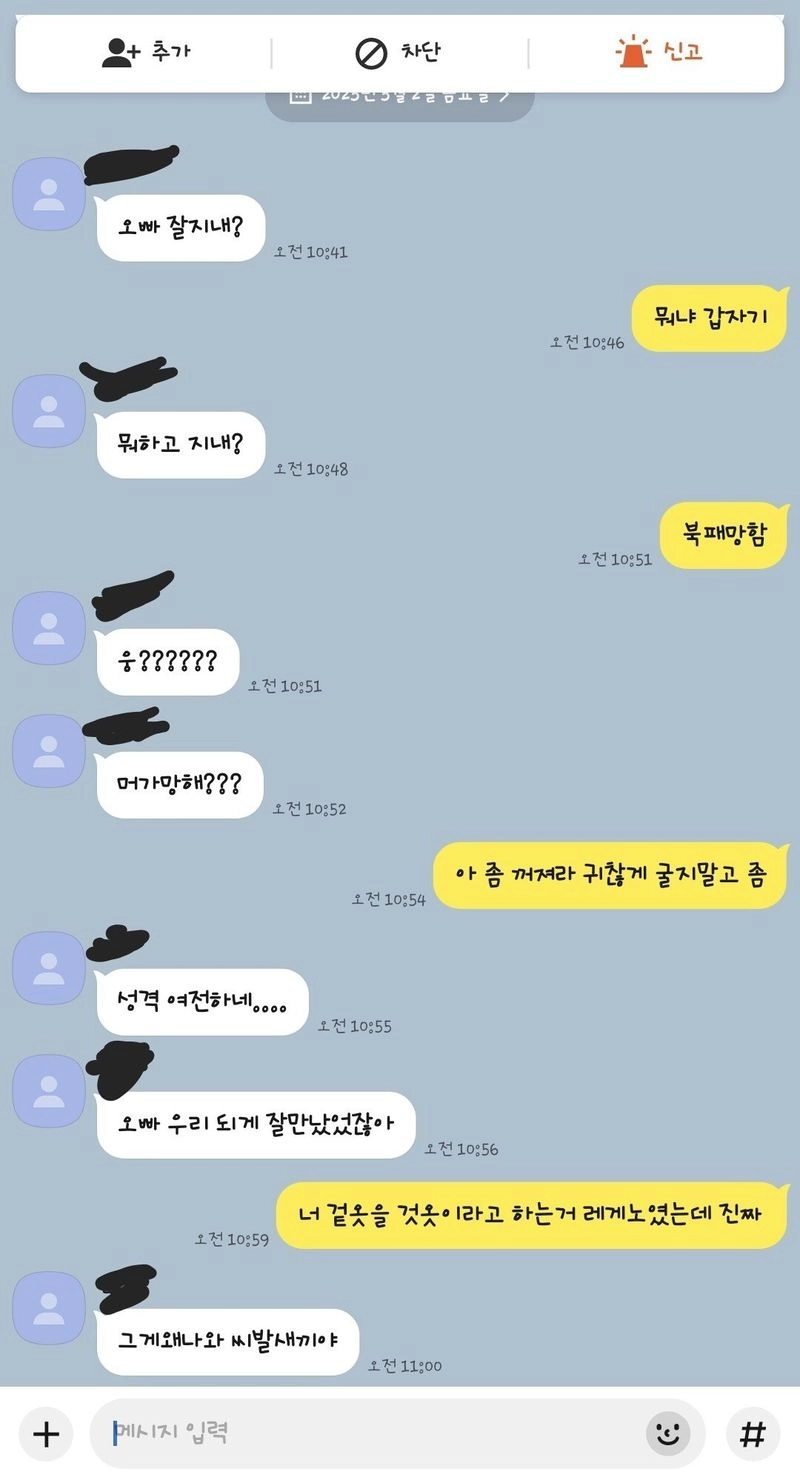800x1480 pixels.
Task: Select the 오빠 잘지내? message bubble
Action: 180,228
